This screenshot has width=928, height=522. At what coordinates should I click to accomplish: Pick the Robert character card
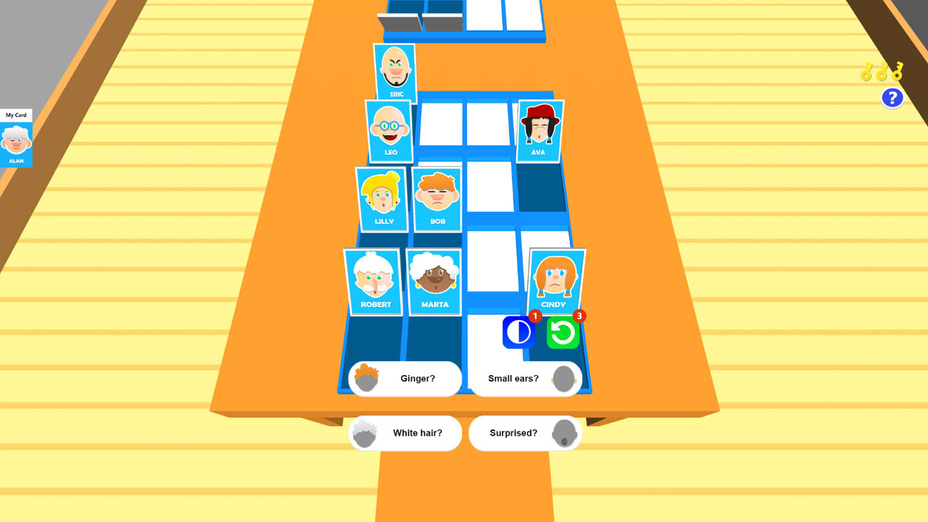[374, 281]
